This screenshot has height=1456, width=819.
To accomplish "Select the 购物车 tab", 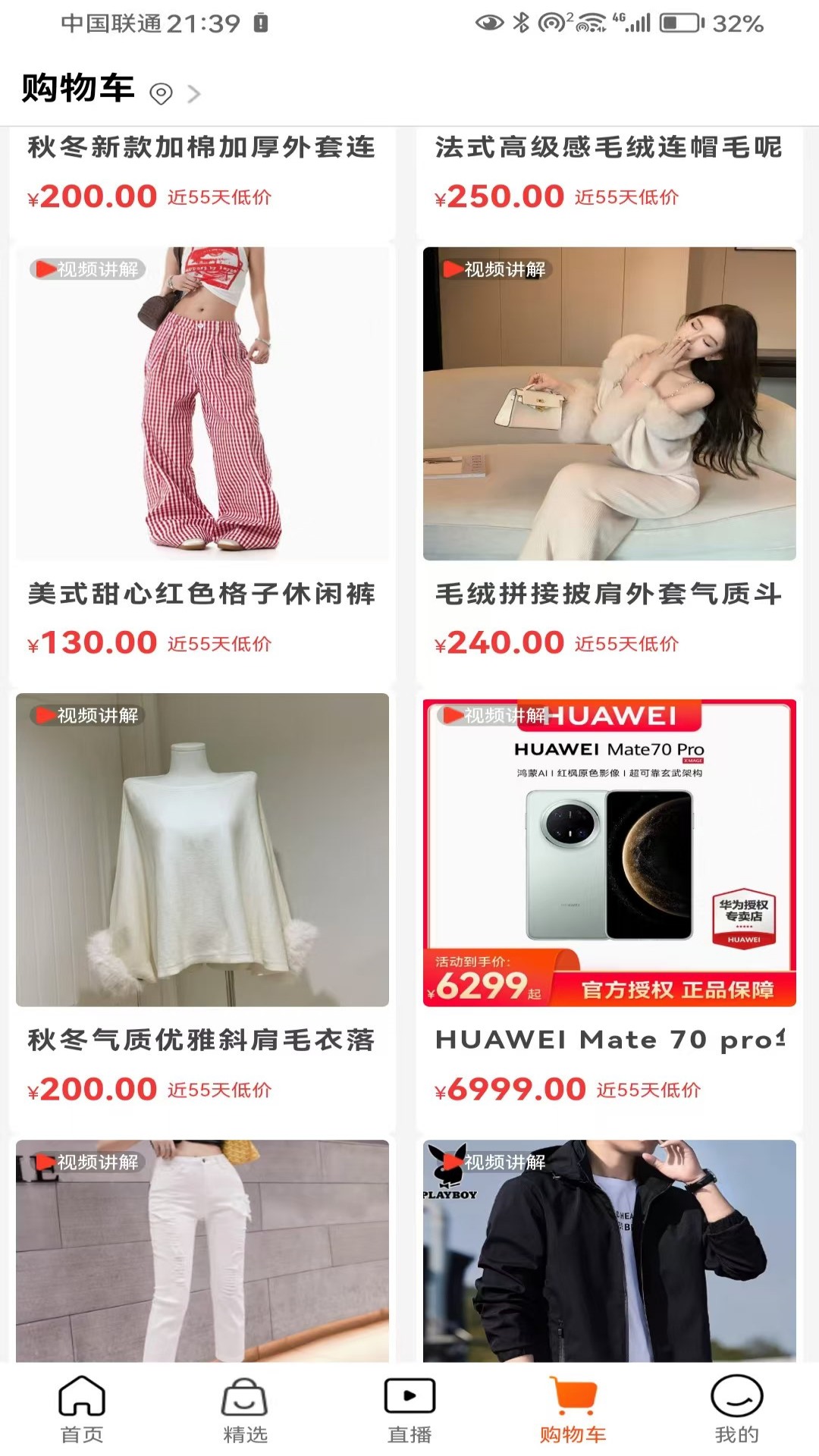I will point(573,1409).
